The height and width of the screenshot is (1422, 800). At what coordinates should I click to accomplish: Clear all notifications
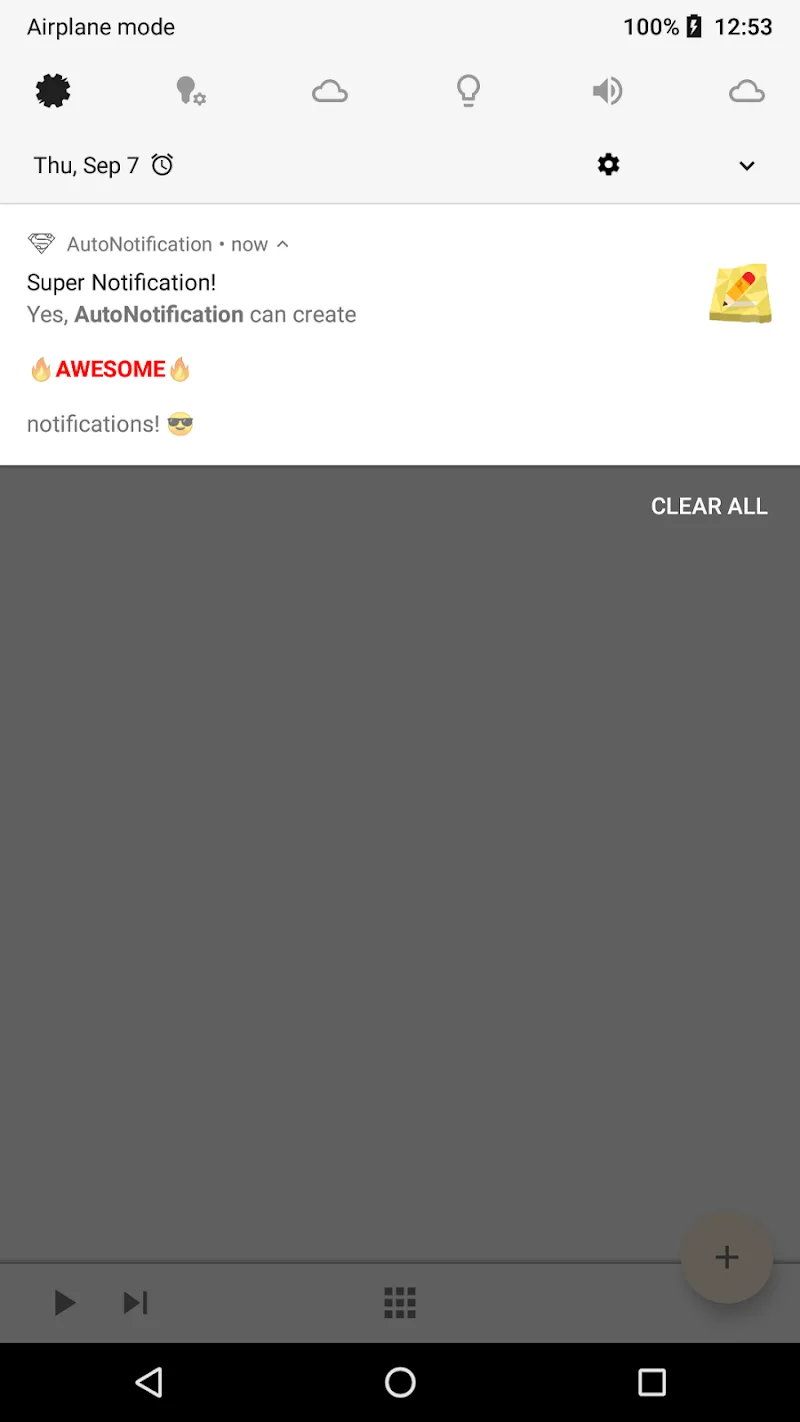pos(709,506)
